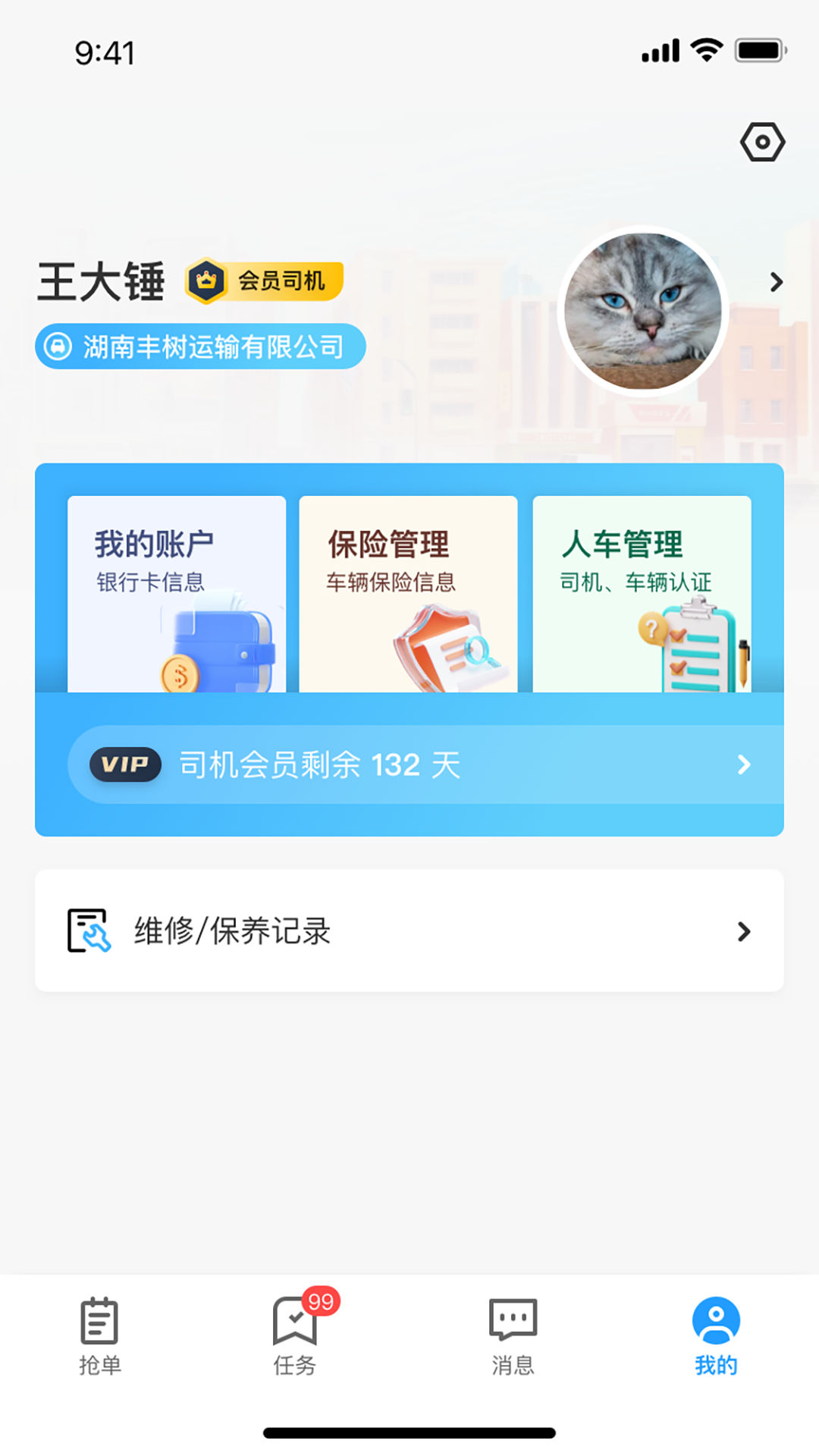
Task: Switch to the 任务 tab
Action: [x=295, y=1336]
